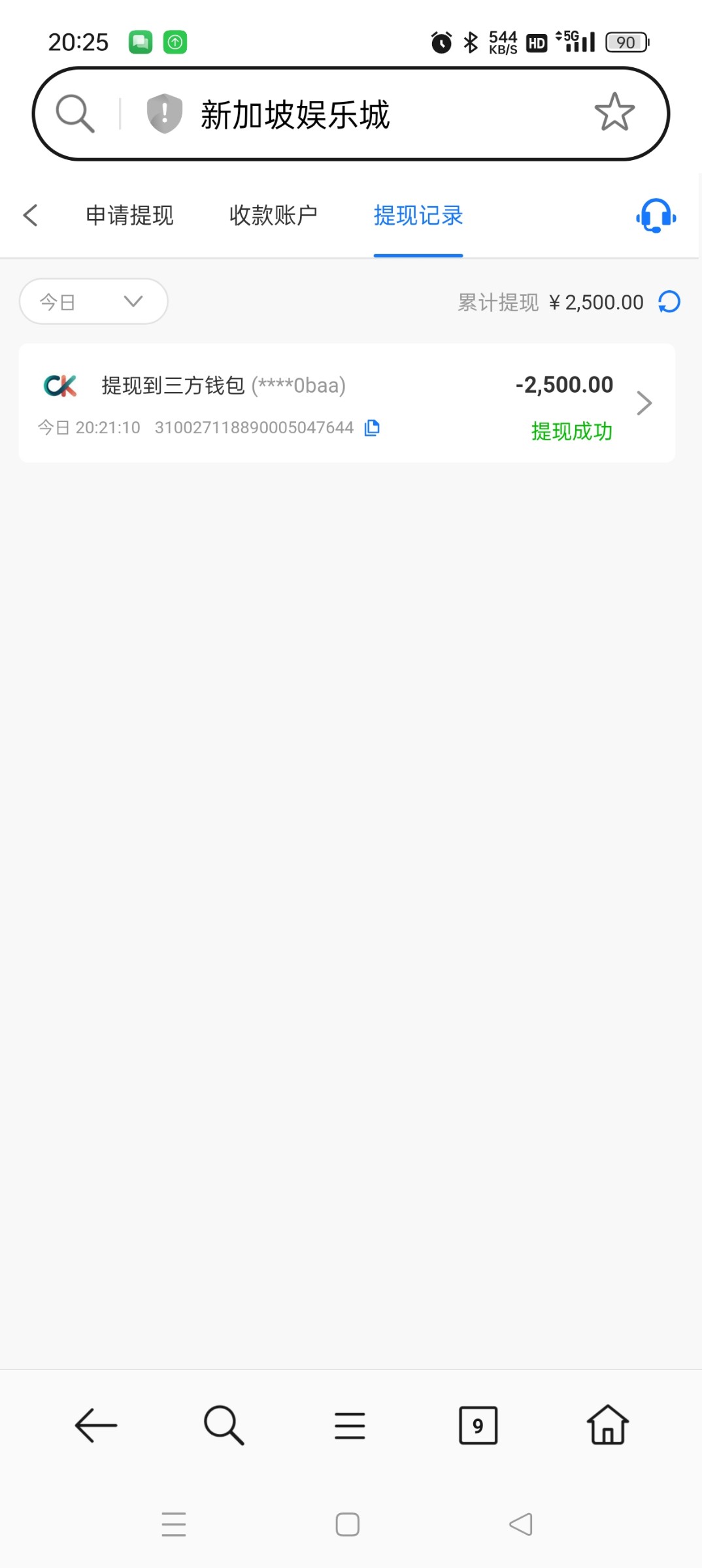
Task: Go to the browser home page
Action: click(608, 1424)
